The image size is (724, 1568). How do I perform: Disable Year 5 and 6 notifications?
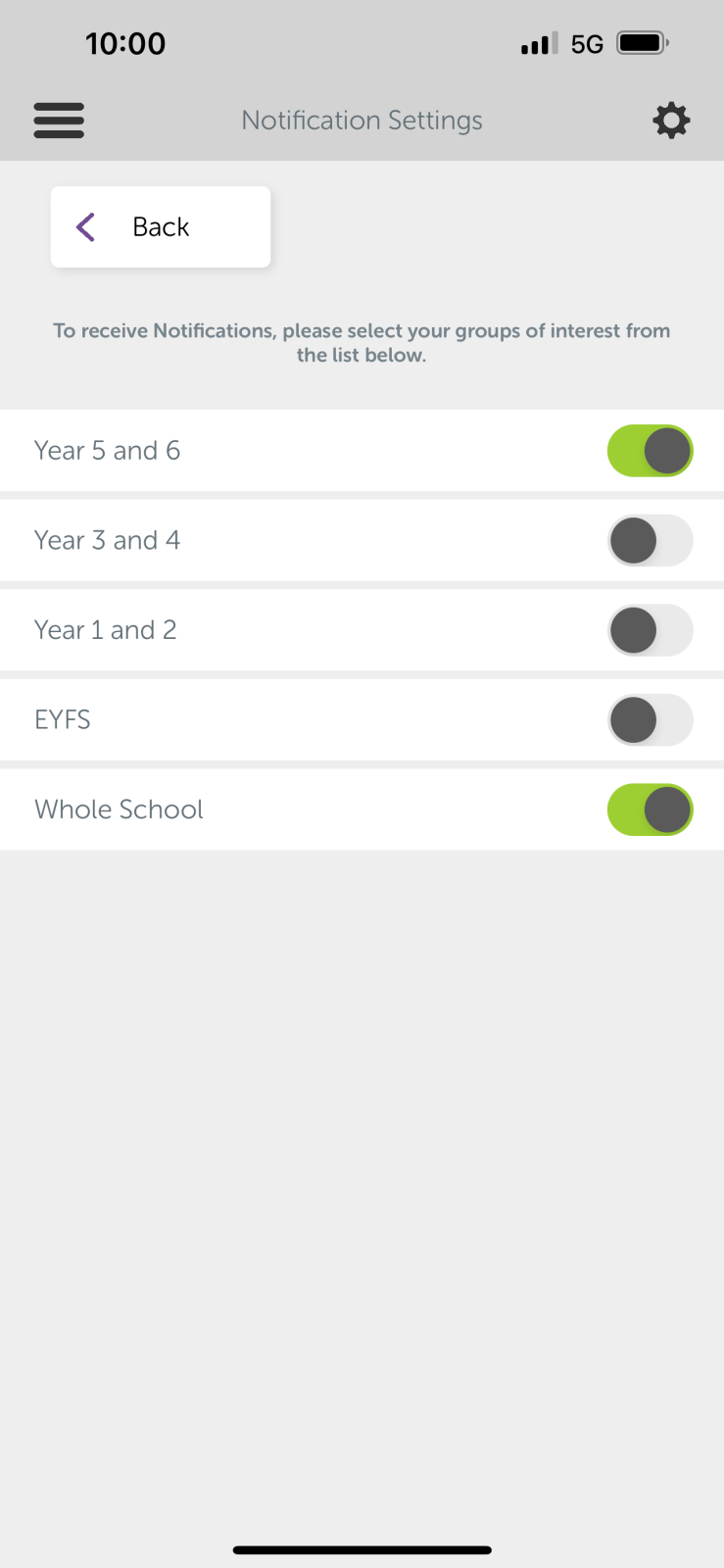pos(650,451)
